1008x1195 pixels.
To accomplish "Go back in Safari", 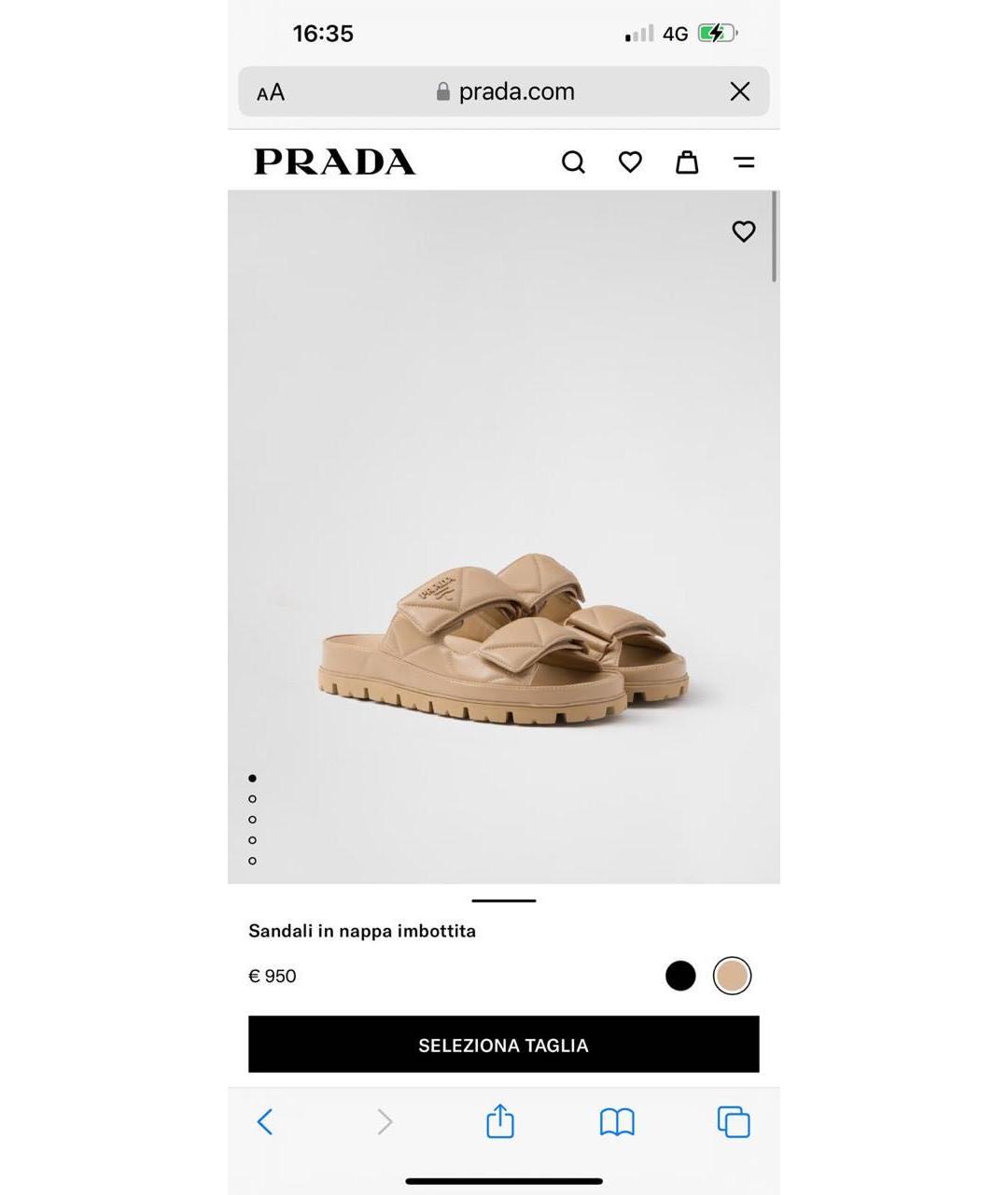I will pyautogui.click(x=265, y=1121).
